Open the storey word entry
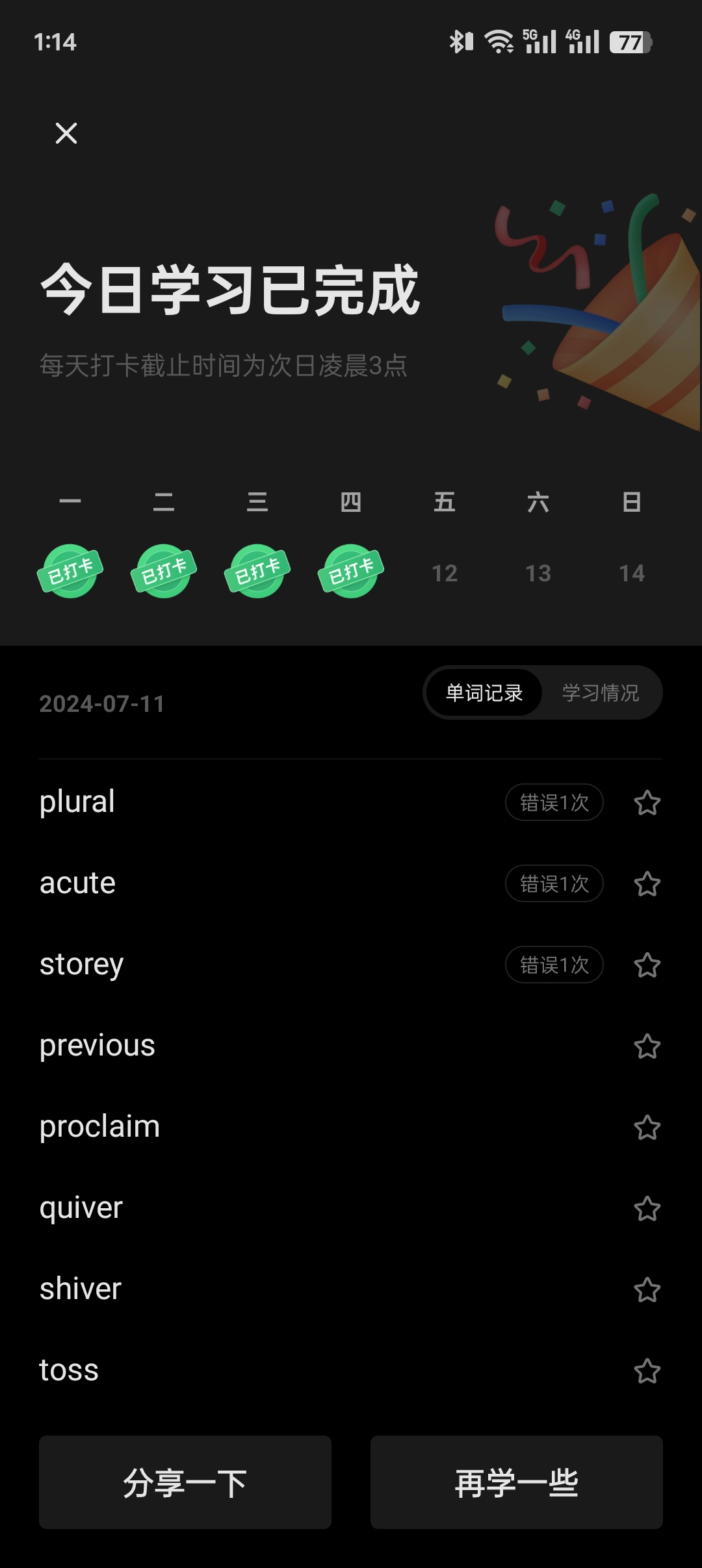 click(x=82, y=965)
